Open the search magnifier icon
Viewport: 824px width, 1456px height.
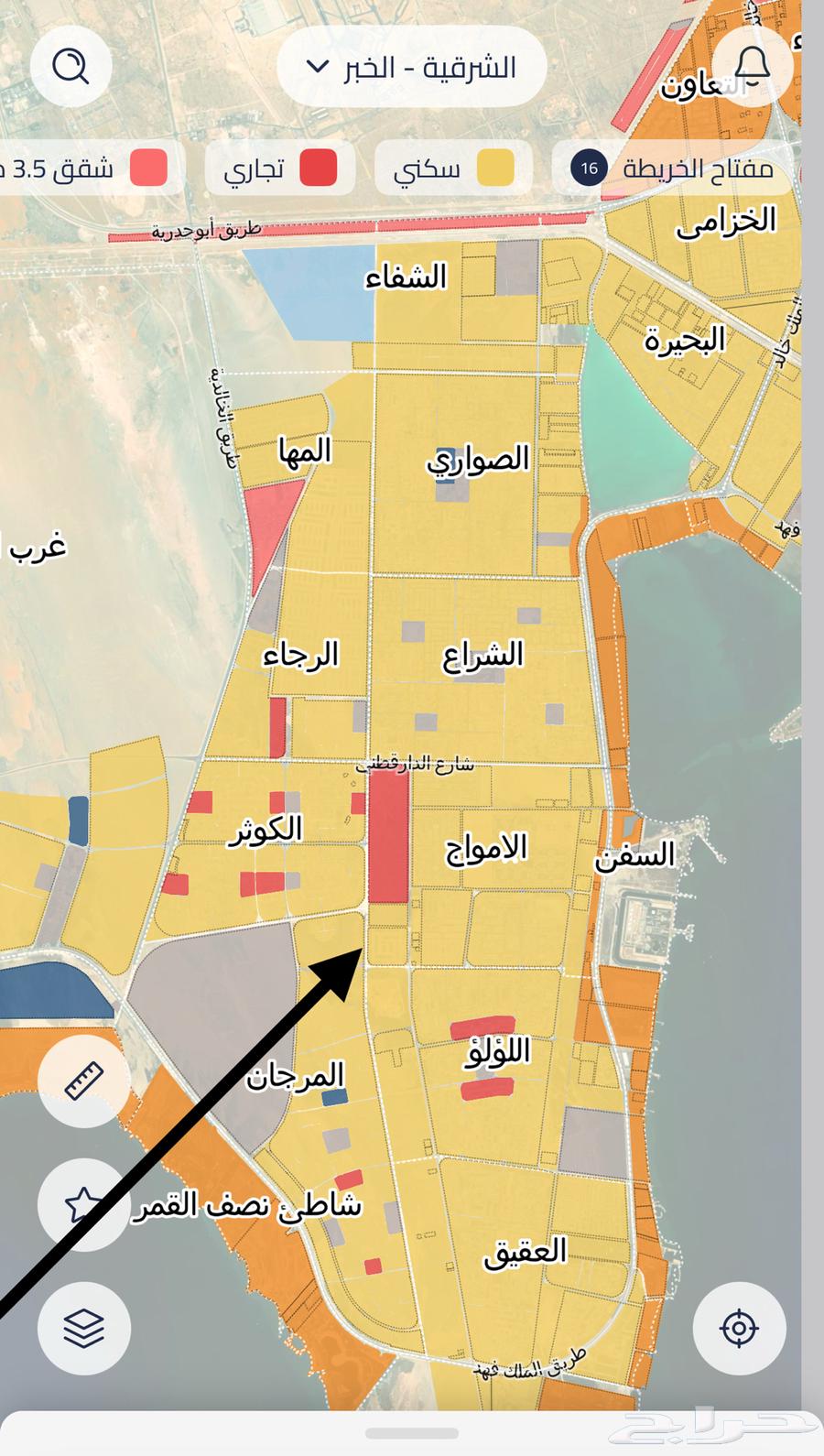[70, 66]
